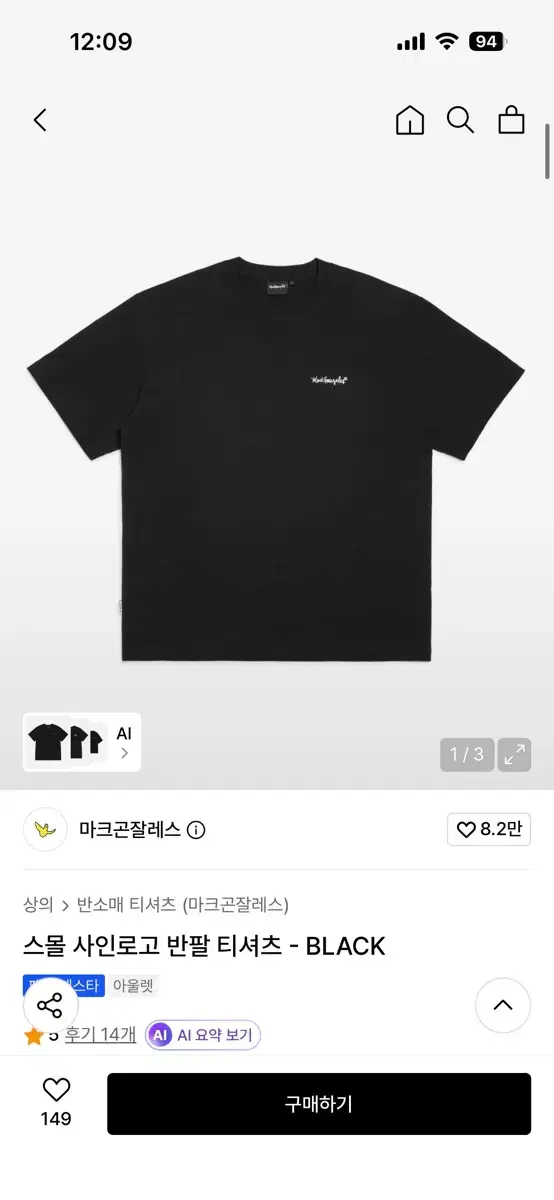Open search with the magnifier icon

pyautogui.click(x=460, y=120)
